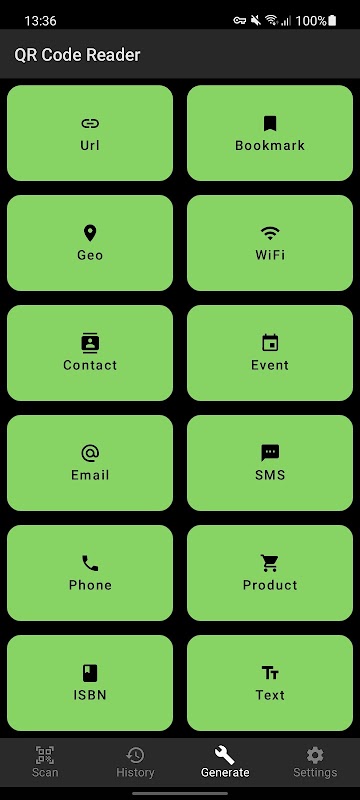
Task: Switch to the Scan tab
Action: click(x=45, y=762)
